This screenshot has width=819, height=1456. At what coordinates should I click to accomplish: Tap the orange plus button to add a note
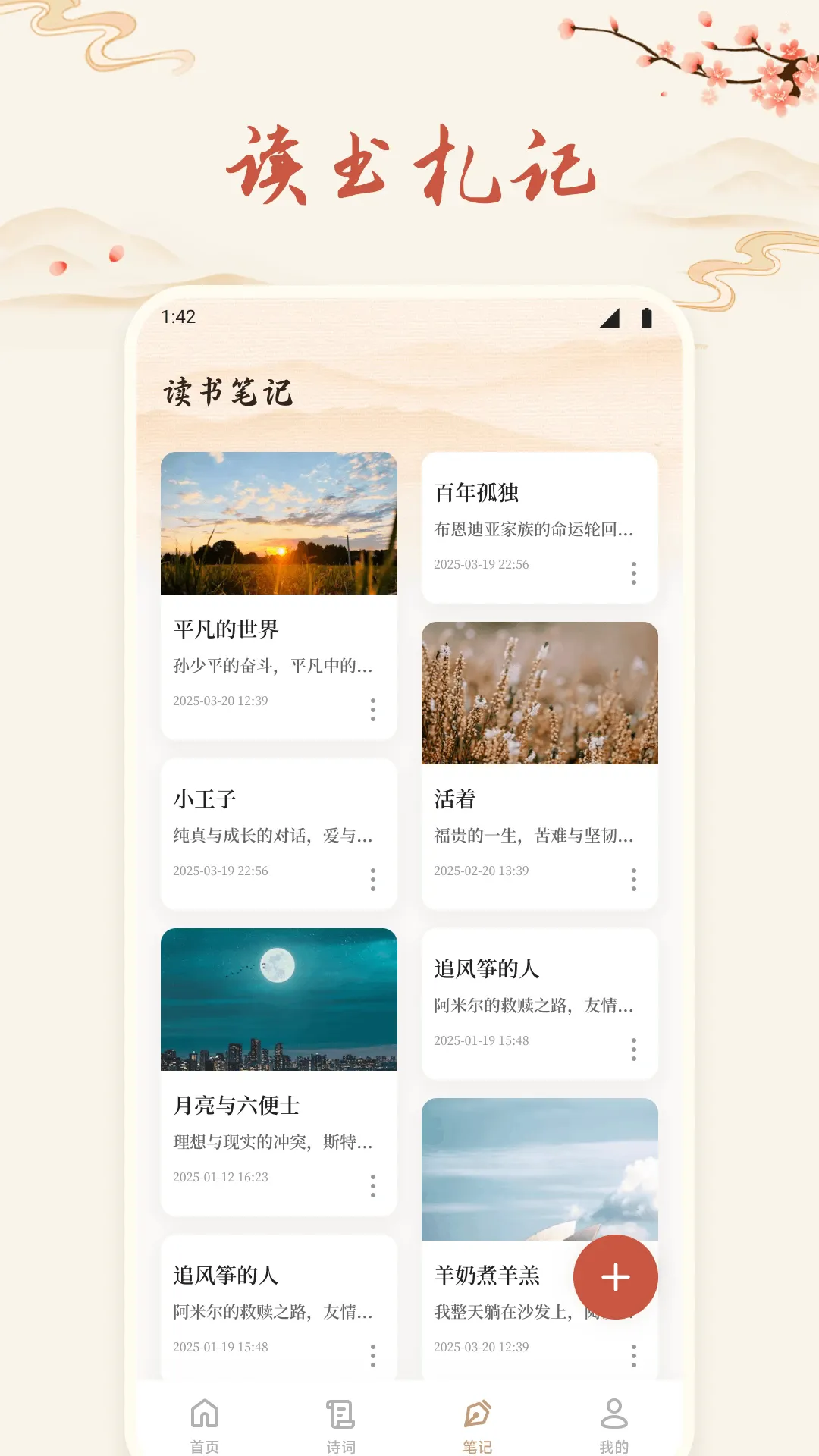[x=615, y=1277]
